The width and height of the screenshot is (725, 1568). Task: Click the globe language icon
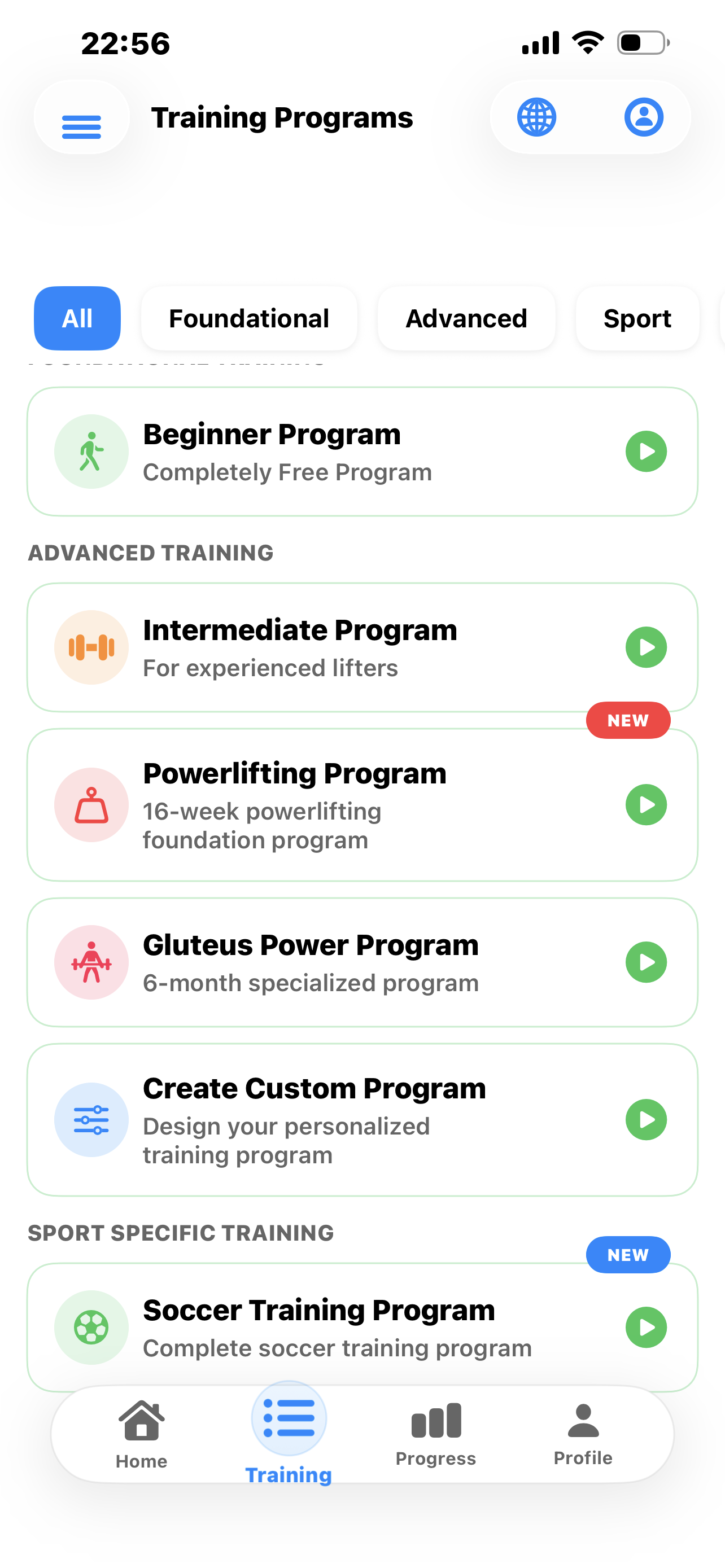pos(536,117)
